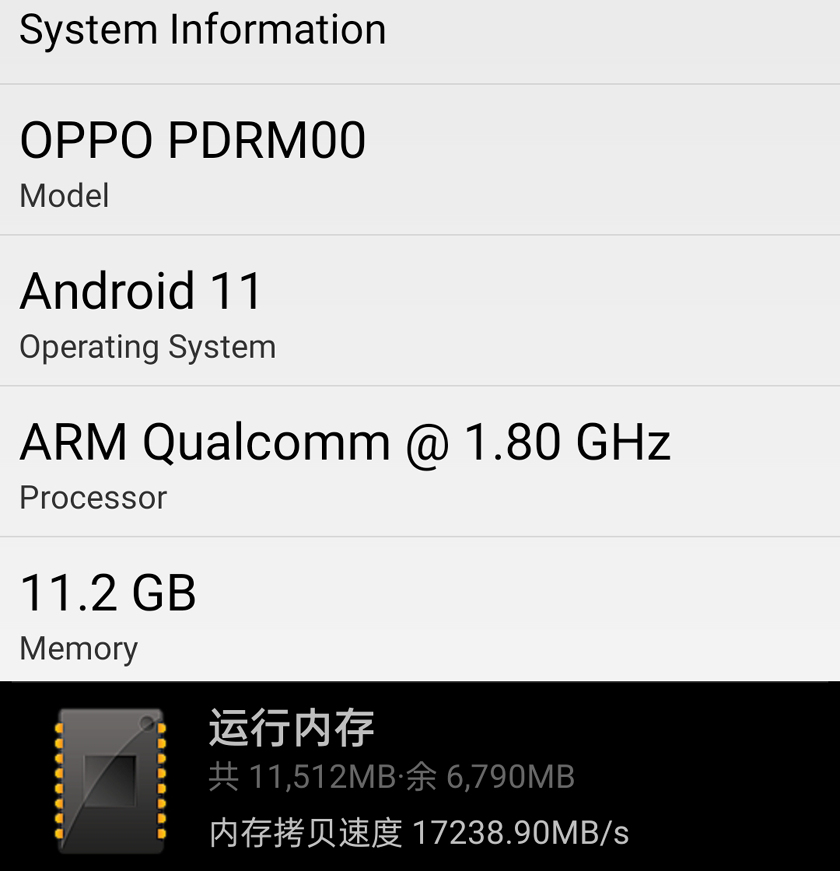Tap the OPPO PDRM00 model name
The height and width of the screenshot is (871, 840).
click(x=192, y=140)
